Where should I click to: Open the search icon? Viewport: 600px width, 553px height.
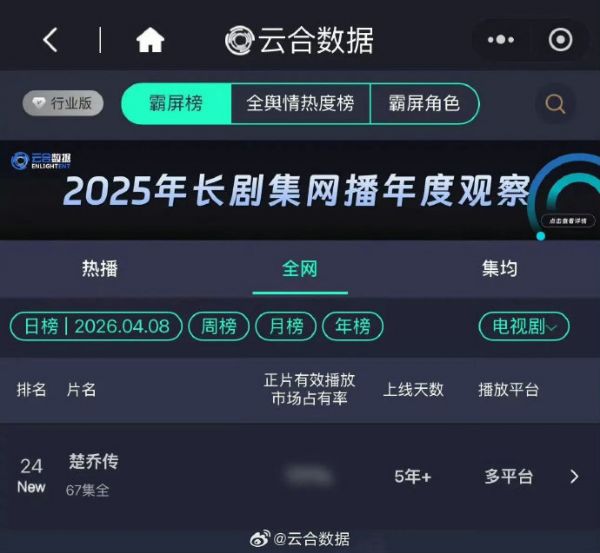tap(555, 103)
